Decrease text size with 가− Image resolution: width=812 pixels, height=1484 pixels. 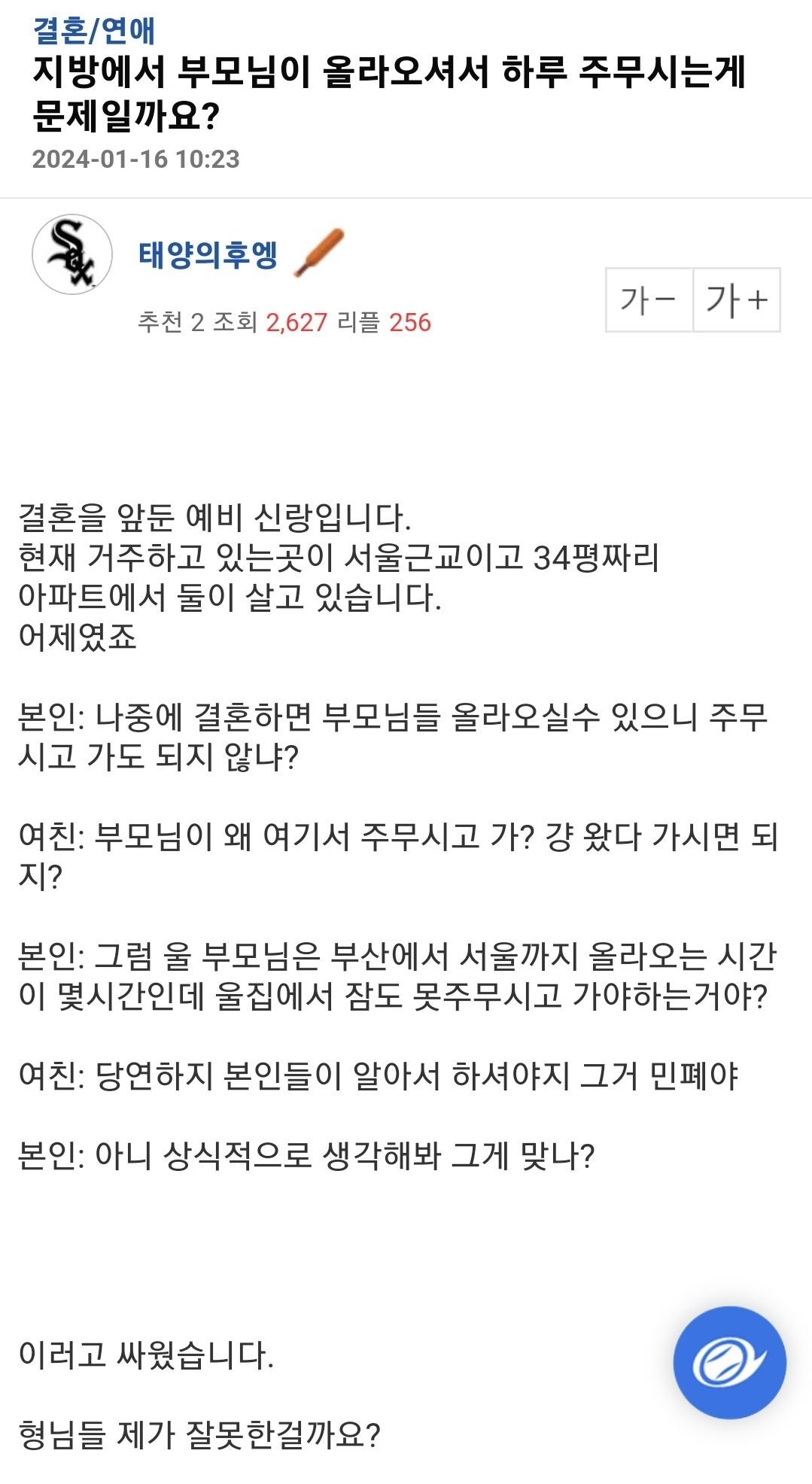click(x=649, y=300)
